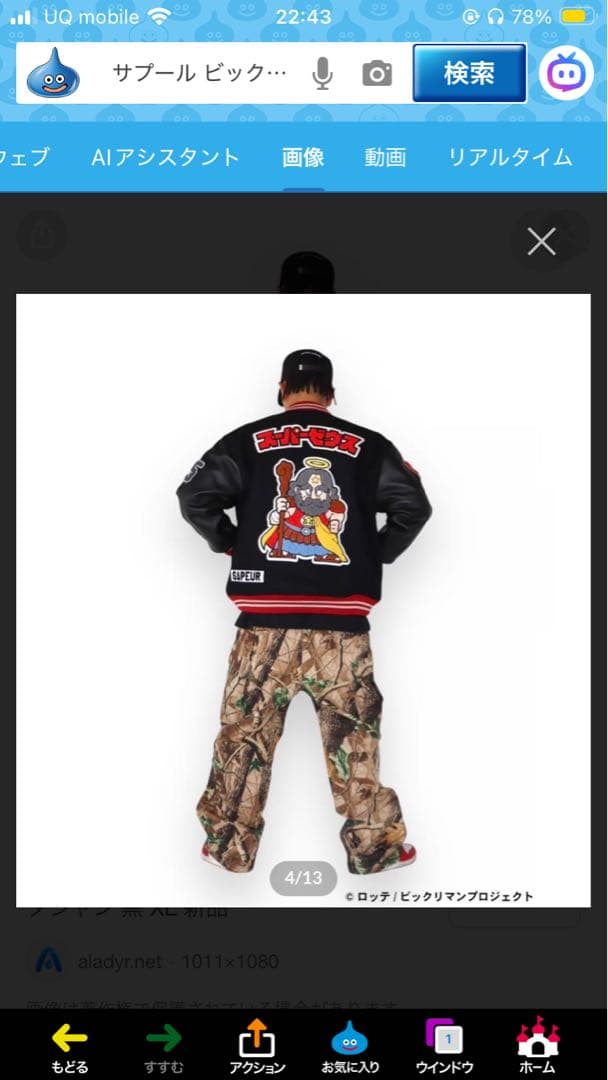608x1080 pixels.
Task: Visit the aladyr.net source link
Action: 118,961
